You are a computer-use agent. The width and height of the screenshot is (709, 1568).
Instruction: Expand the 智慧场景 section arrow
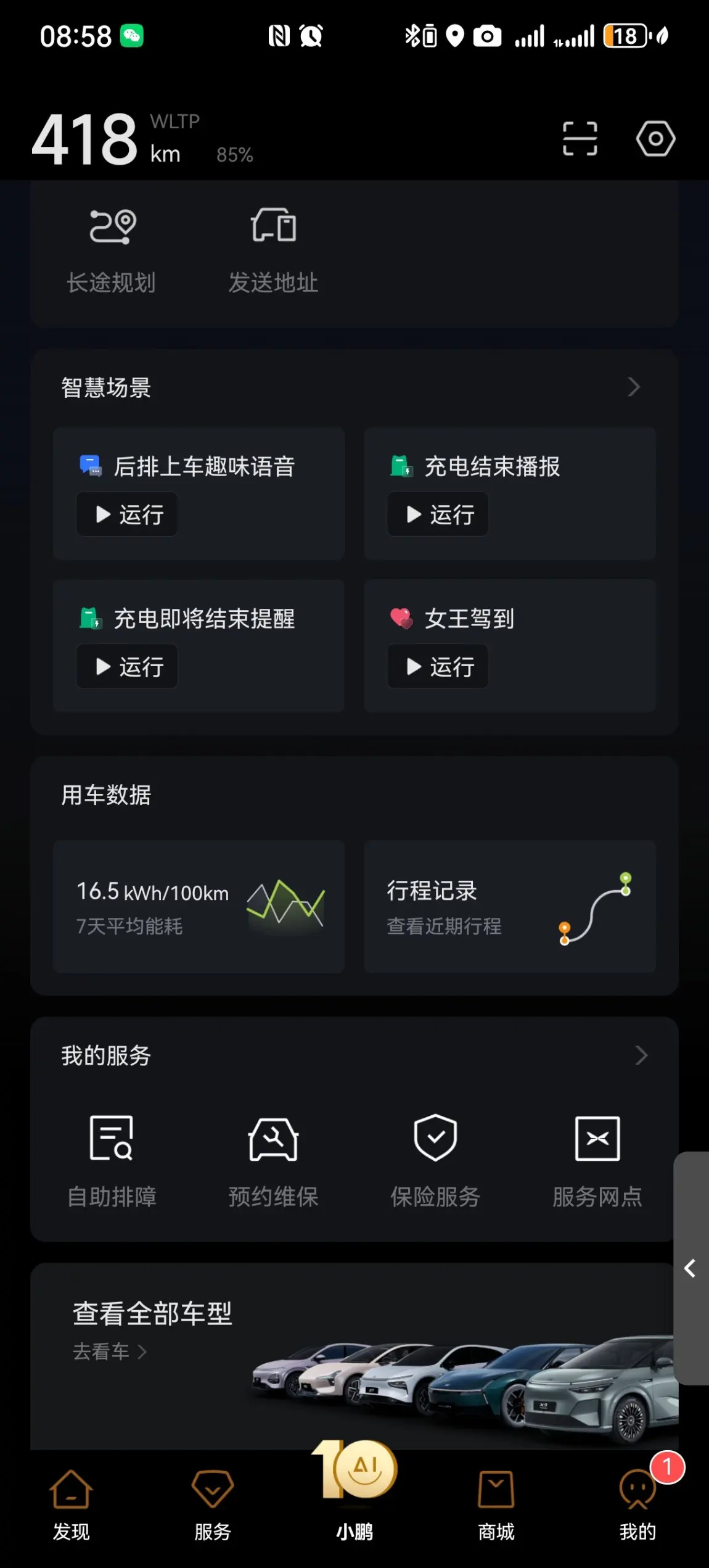coord(634,387)
